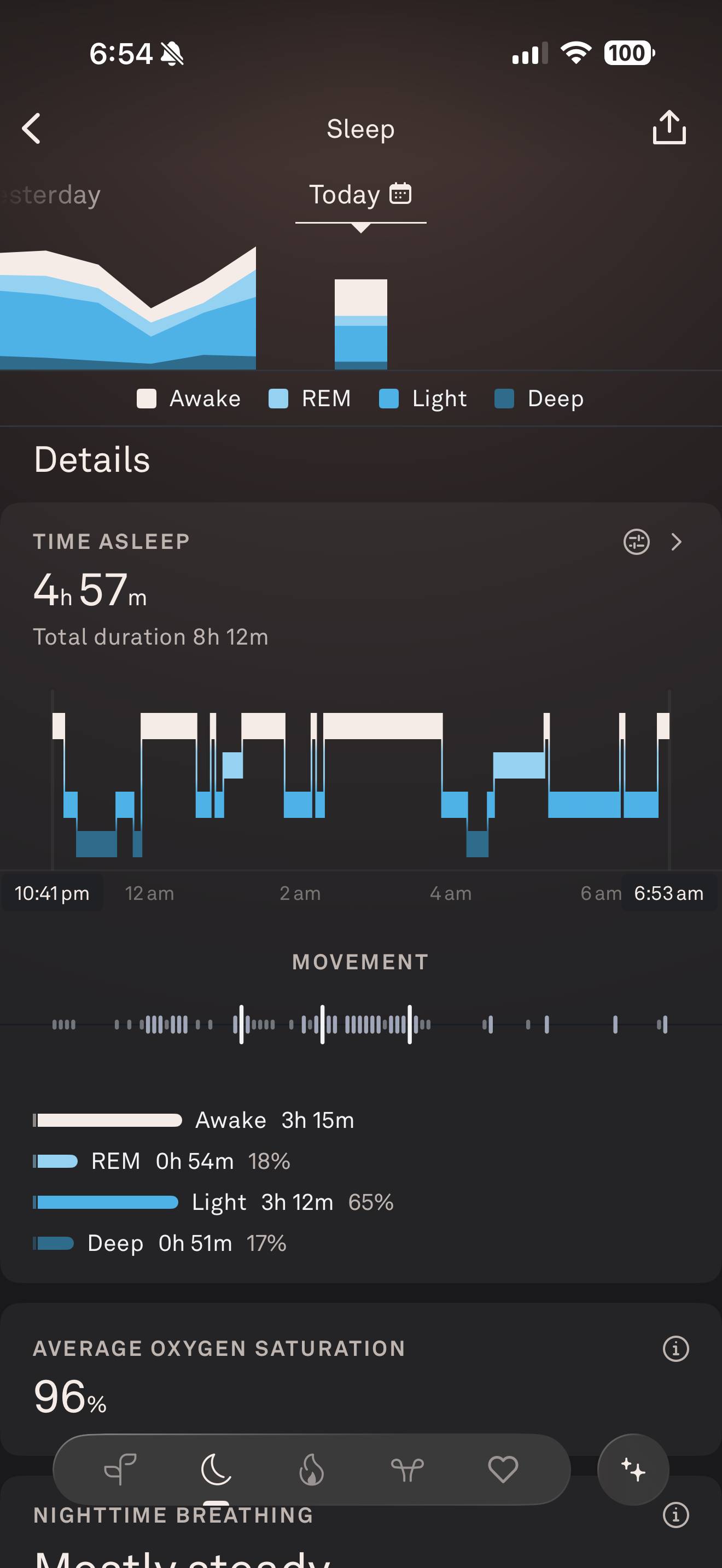Open the sleep adjustment icon in Time Asleep
This screenshot has width=722, height=1568.
point(636,541)
